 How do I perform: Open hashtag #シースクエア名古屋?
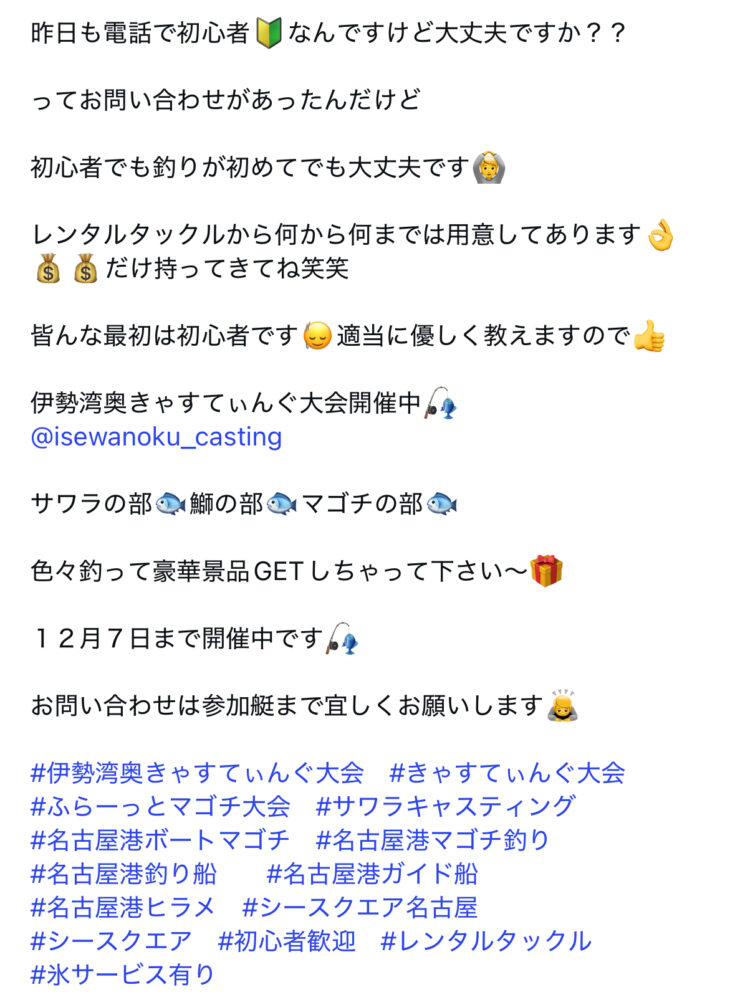[360, 907]
